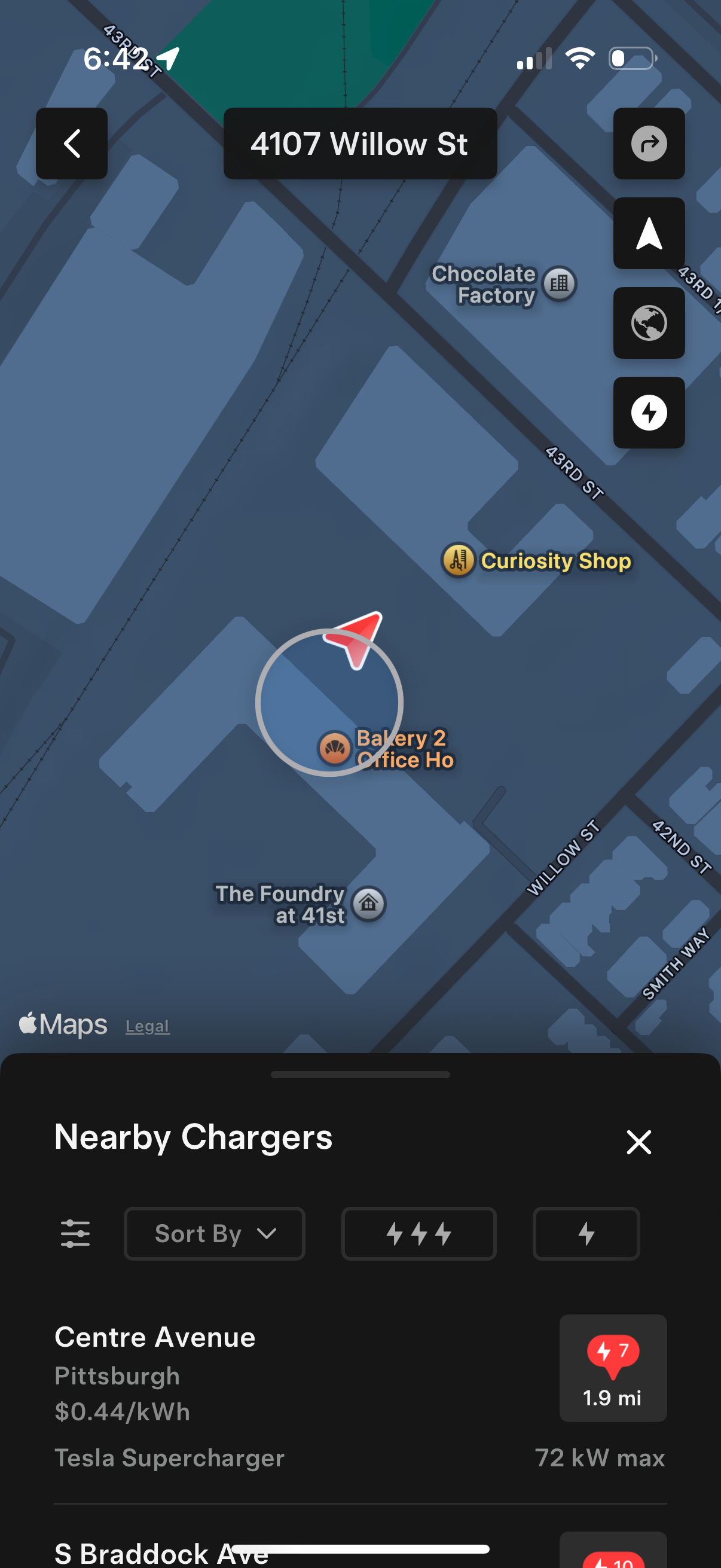Tap the Curiosity Shop map pin

457,560
